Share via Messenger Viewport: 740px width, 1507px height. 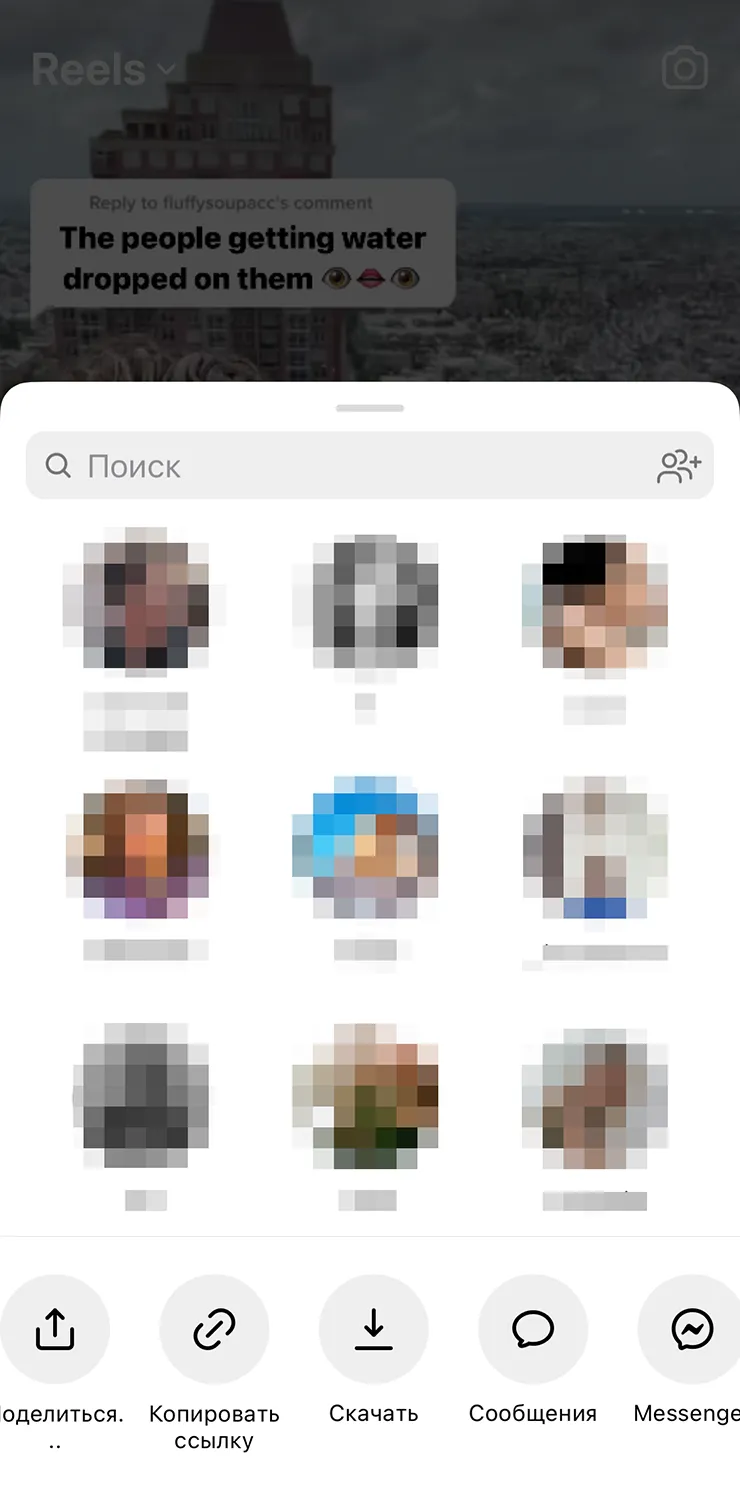click(x=691, y=1329)
